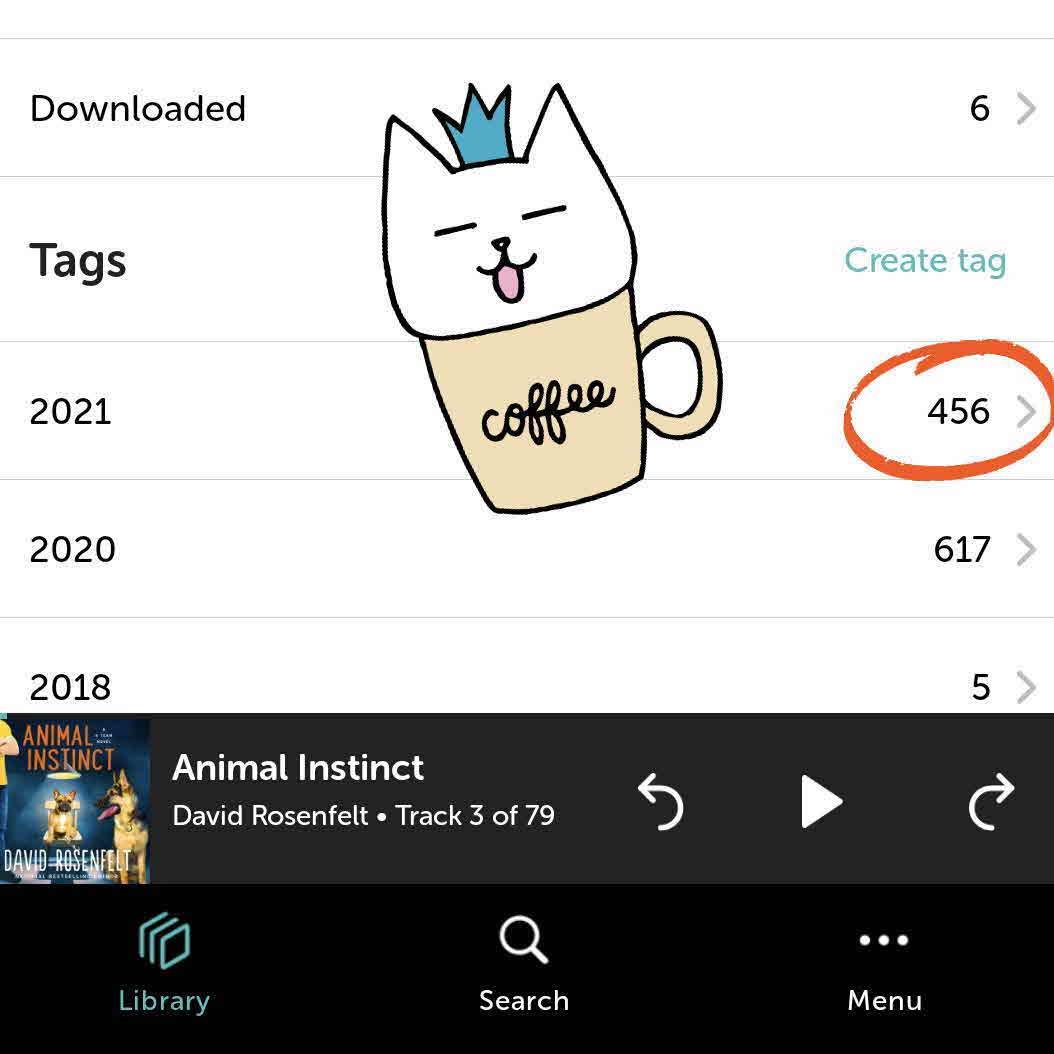Screen dimensions: 1054x1054
Task: Switch to the Library tab
Action: pos(164,966)
